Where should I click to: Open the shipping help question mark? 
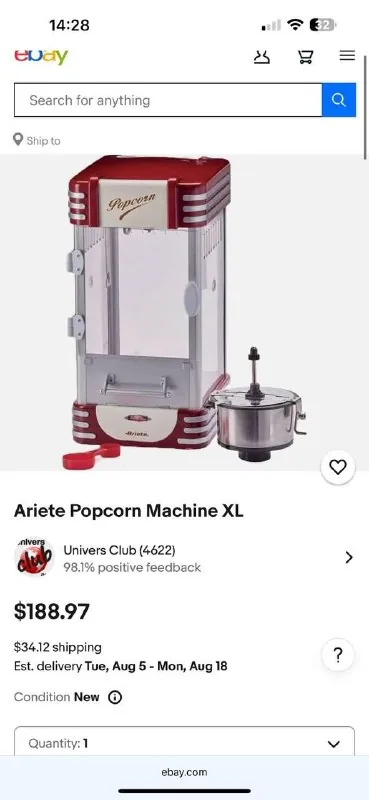(338, 655)
